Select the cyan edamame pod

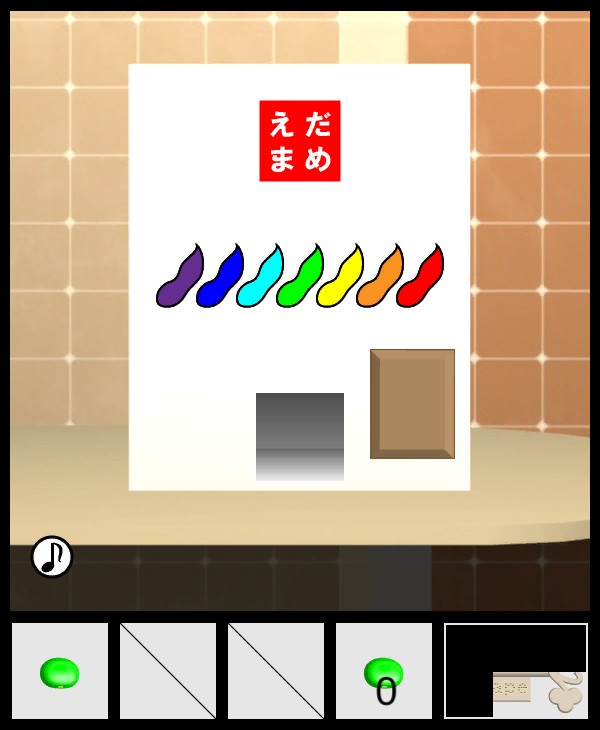pyautogui.click(x=259, y=278)
